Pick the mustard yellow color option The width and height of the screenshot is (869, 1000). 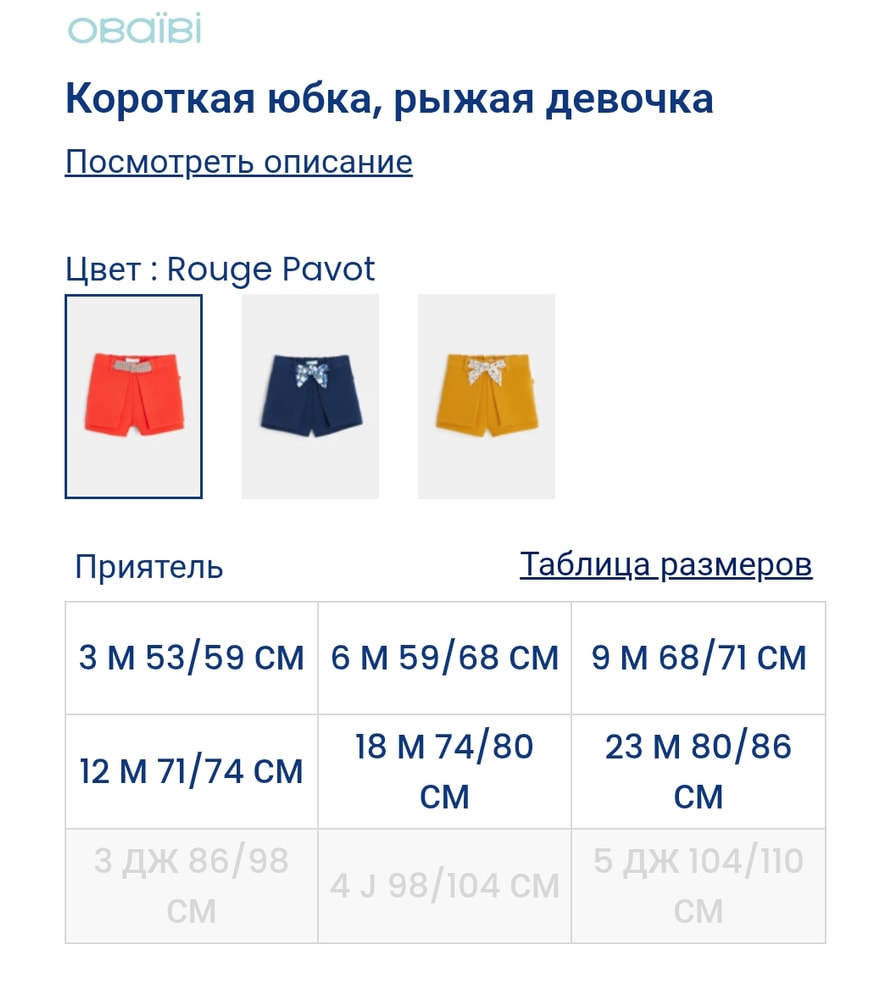point(486,396)
